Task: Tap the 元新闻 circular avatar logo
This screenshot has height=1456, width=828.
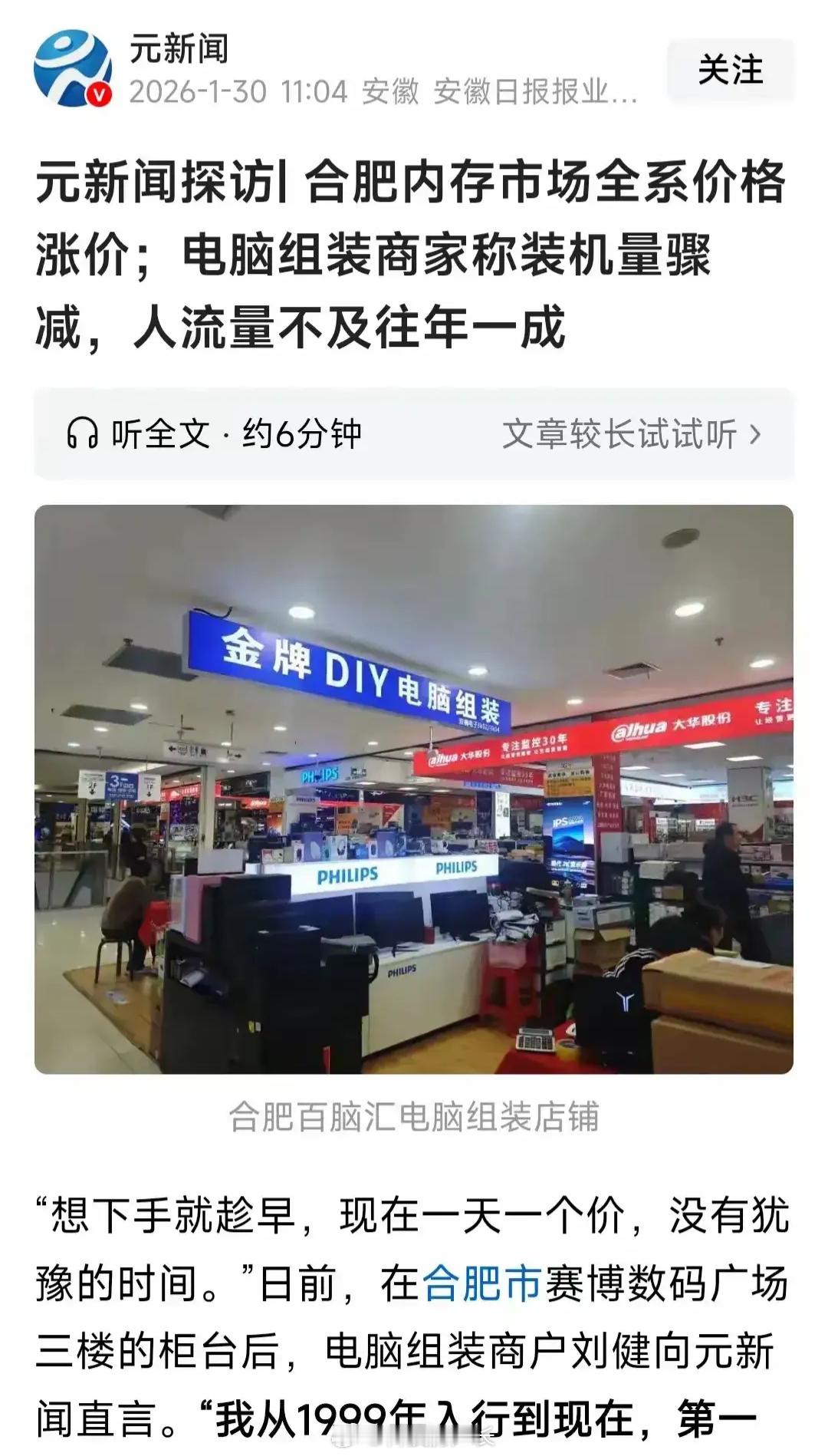Action: (x=73, y=69)
